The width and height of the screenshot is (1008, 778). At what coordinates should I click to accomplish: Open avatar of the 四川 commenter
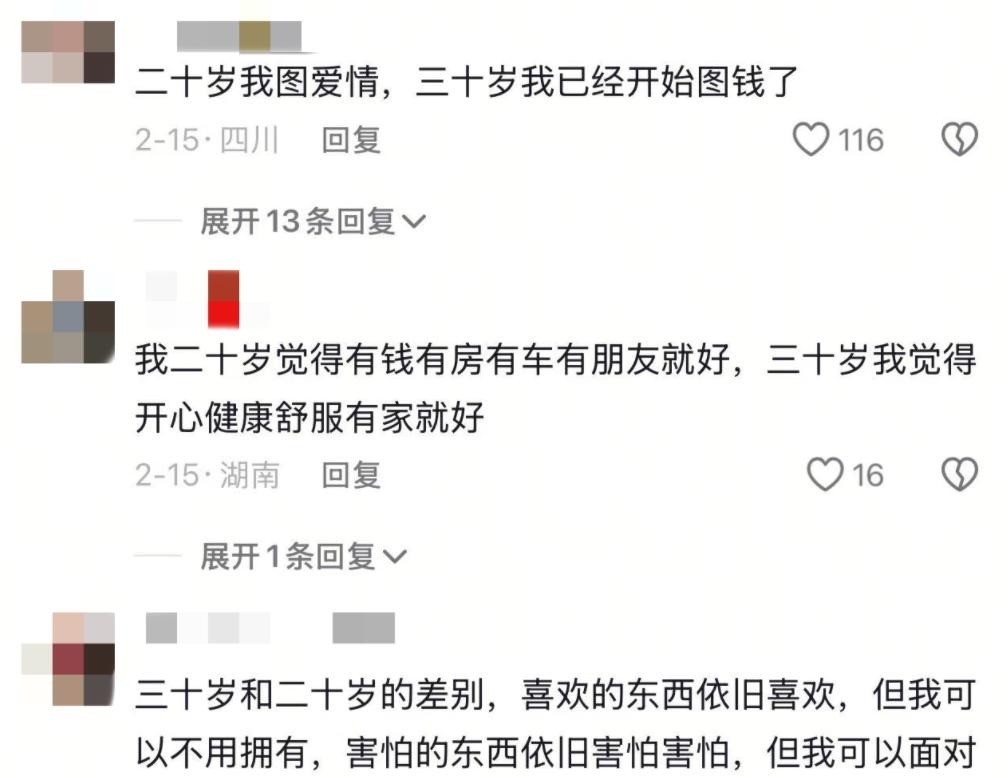click(69, 52)
